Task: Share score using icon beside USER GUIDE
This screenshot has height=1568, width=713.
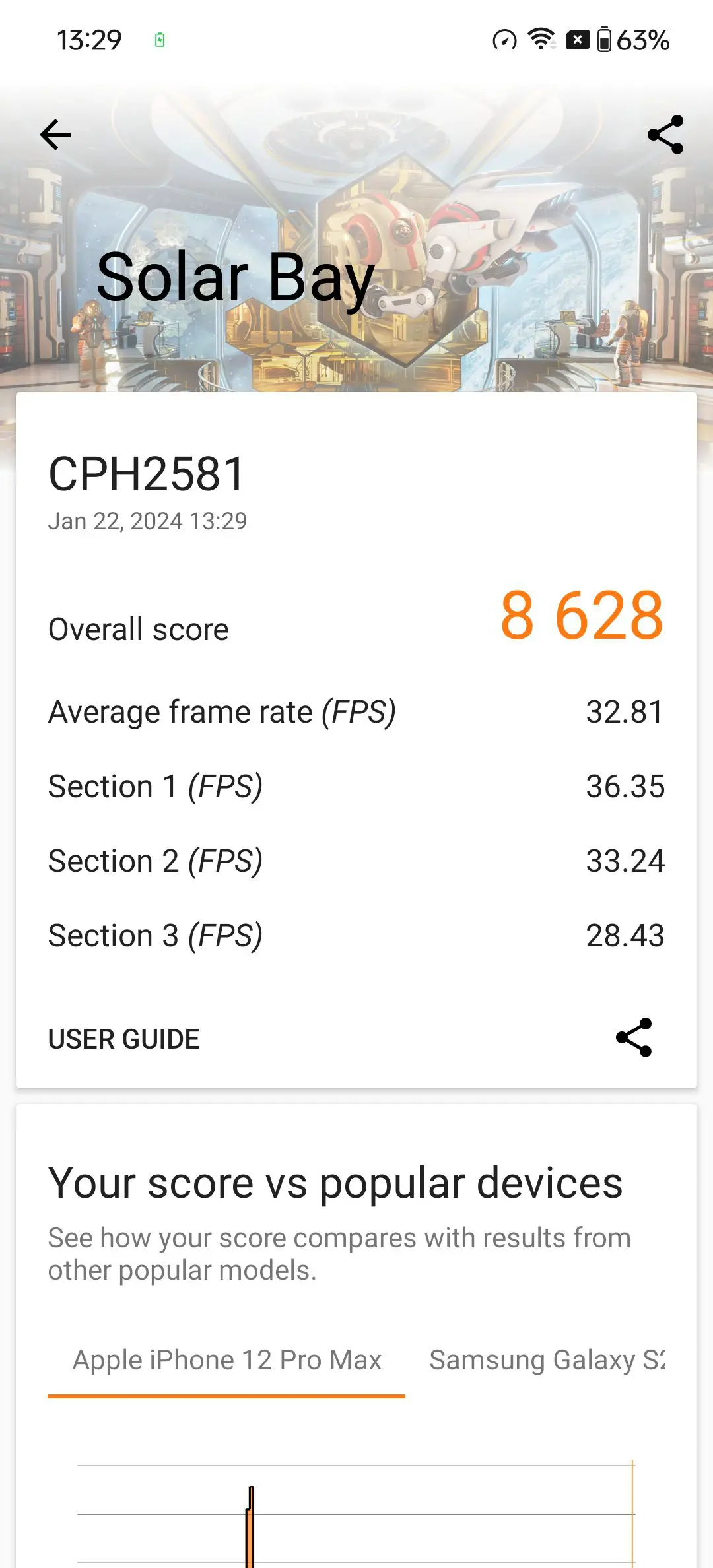Action: (x=634, y=1037)
